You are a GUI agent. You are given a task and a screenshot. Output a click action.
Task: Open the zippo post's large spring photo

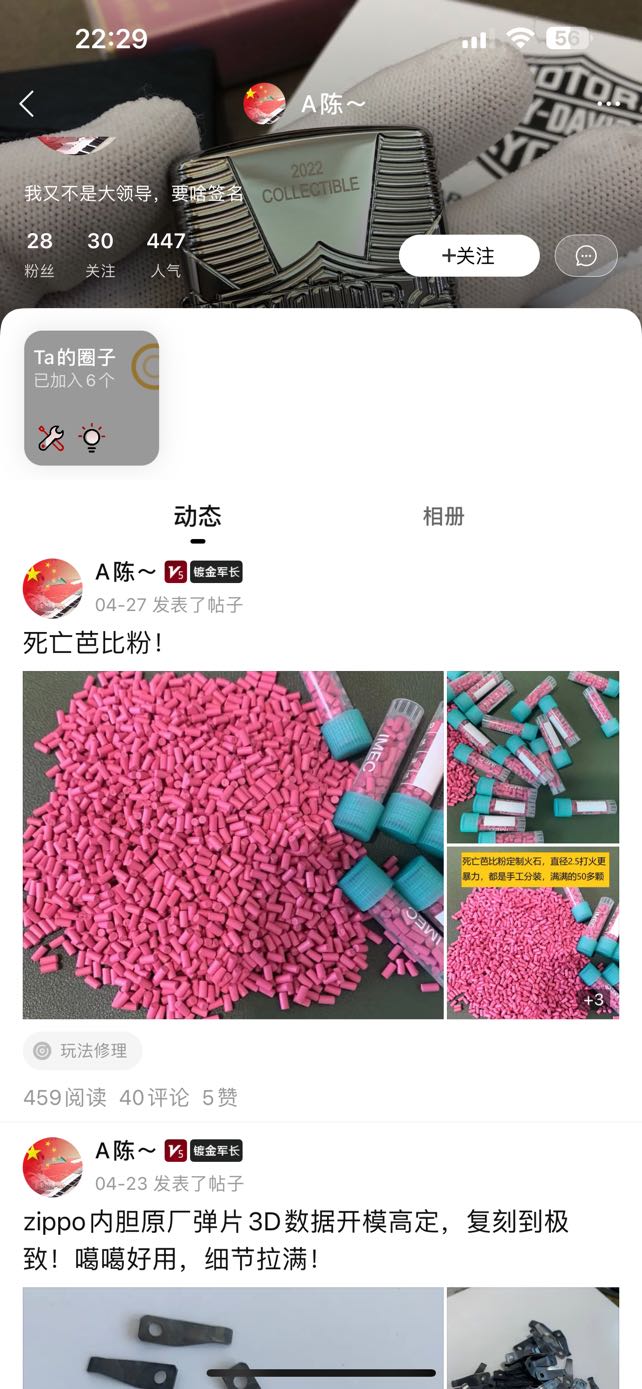click(232, 1336)
